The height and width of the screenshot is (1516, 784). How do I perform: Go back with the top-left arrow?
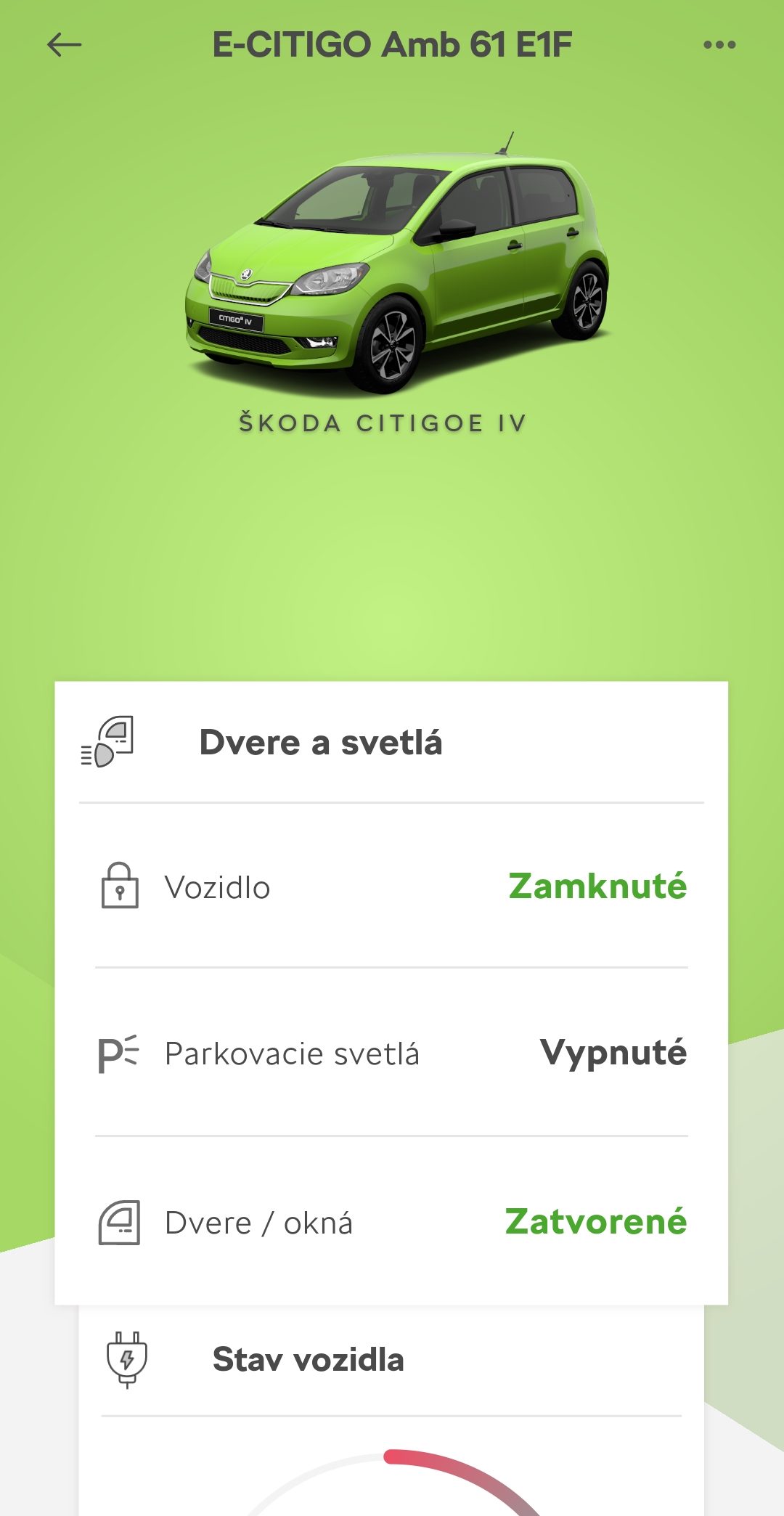click(64, 45)
